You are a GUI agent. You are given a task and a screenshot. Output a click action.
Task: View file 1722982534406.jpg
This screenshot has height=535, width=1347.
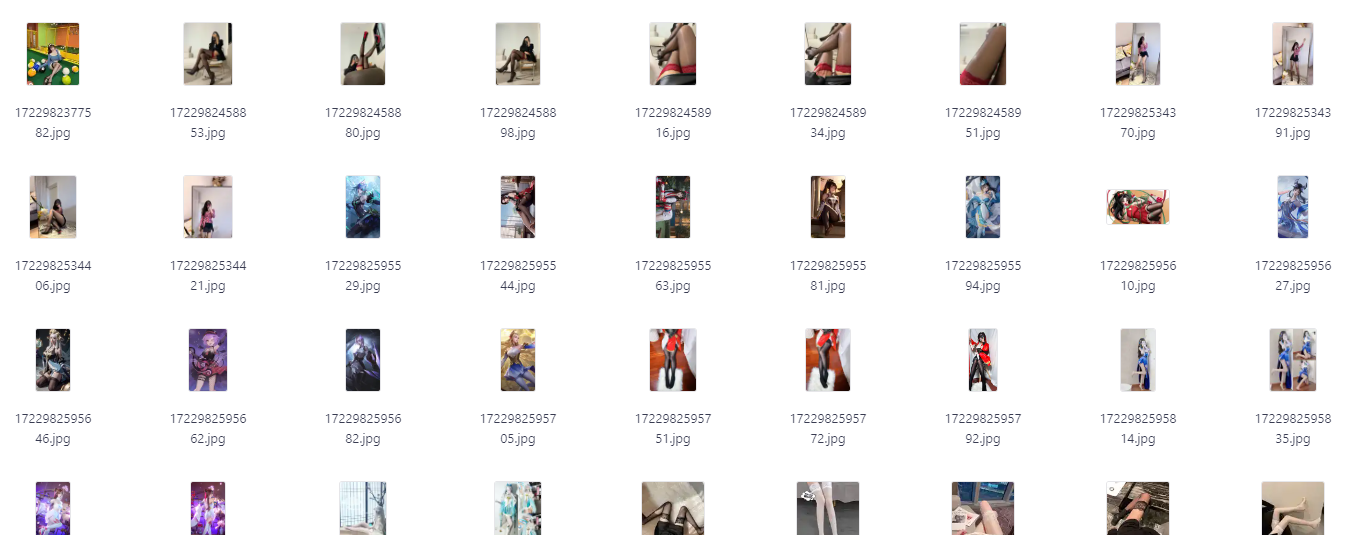click(x=53, y=207)
